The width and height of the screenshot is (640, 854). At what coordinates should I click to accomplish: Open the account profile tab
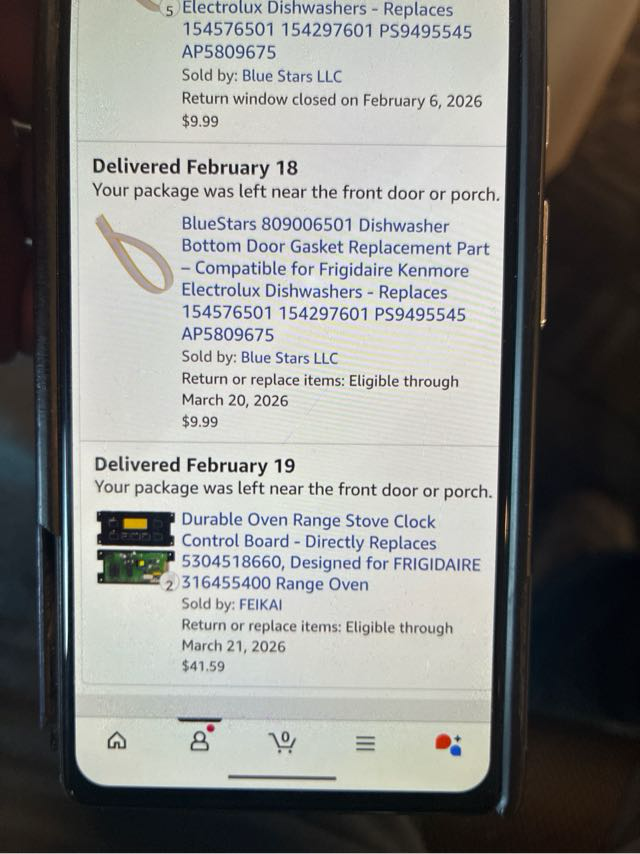(x=201, y=741)
